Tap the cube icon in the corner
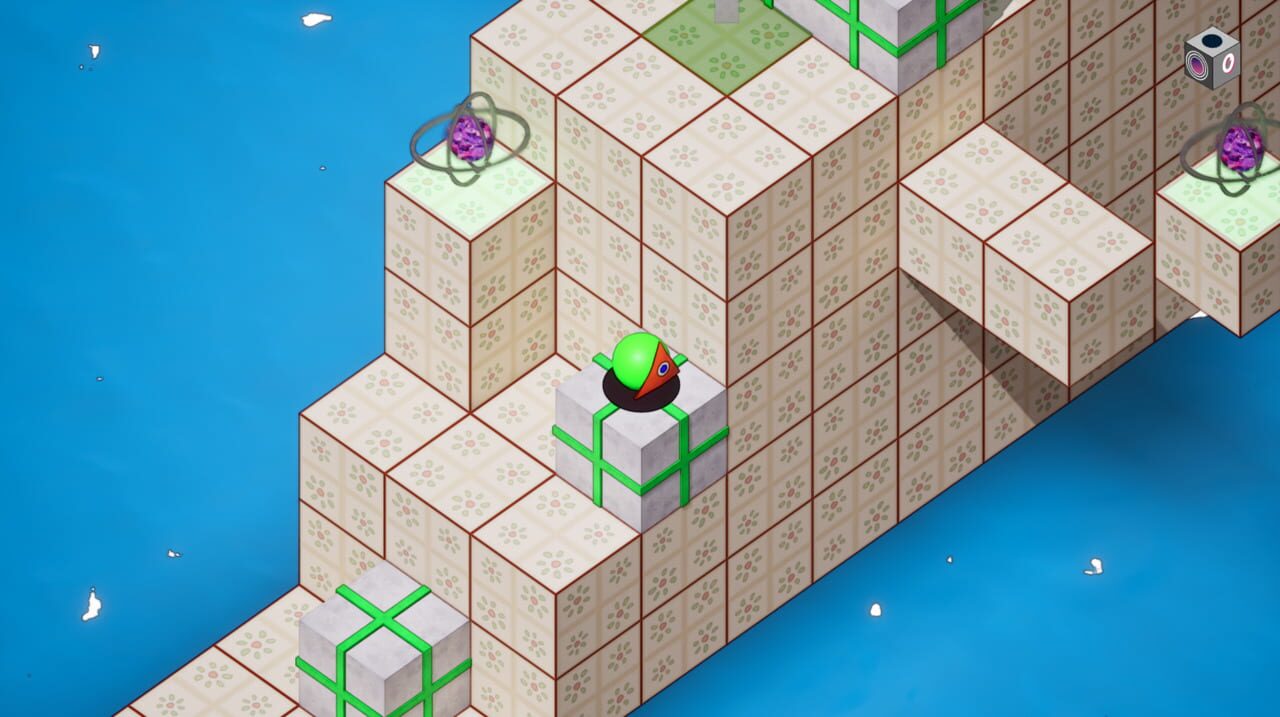This screenshot has height=717, width=1280. [1212, 59]
